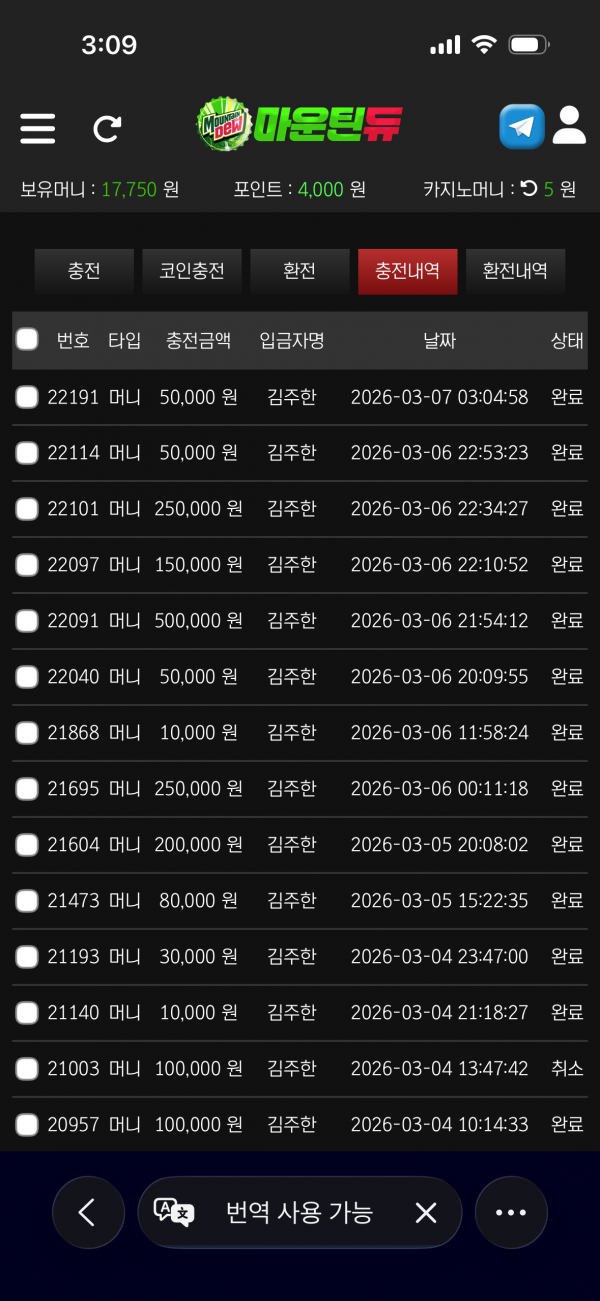Viewport: 600px width, 1301px height.
Task: Tick the checkbox for entry 21868
Action: pos(27,733)
